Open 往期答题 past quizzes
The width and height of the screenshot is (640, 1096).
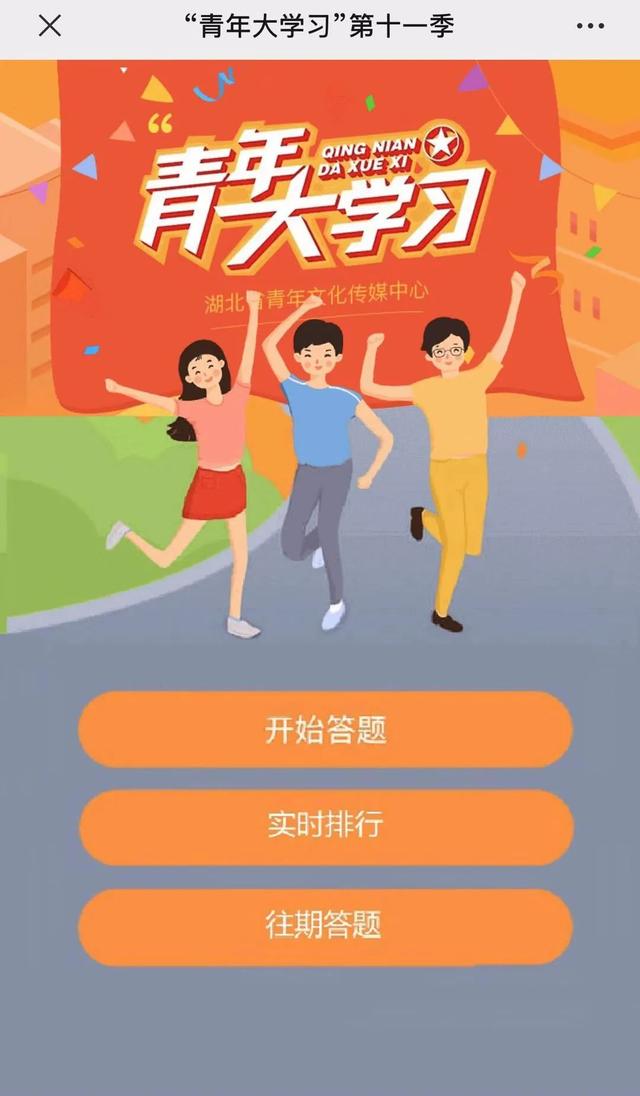point(325,925)
